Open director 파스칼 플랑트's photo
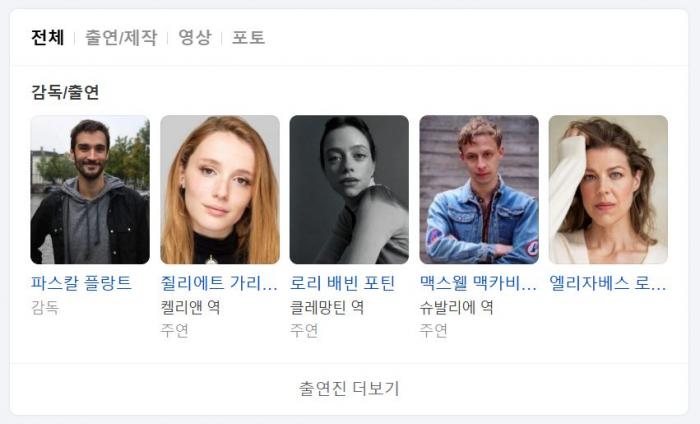The image size is (700, 424). [x=90, y=190]
